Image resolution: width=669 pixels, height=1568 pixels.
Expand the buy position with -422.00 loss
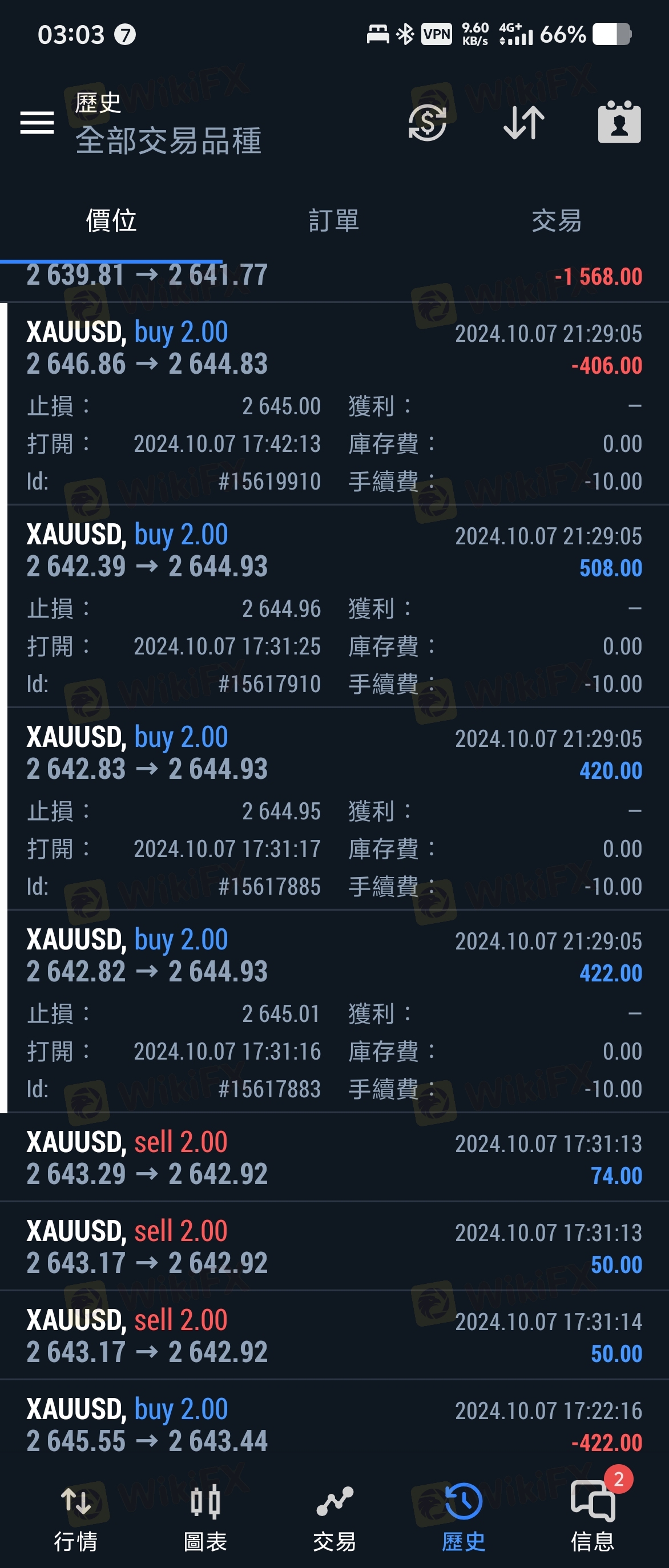click(333, 1424)
